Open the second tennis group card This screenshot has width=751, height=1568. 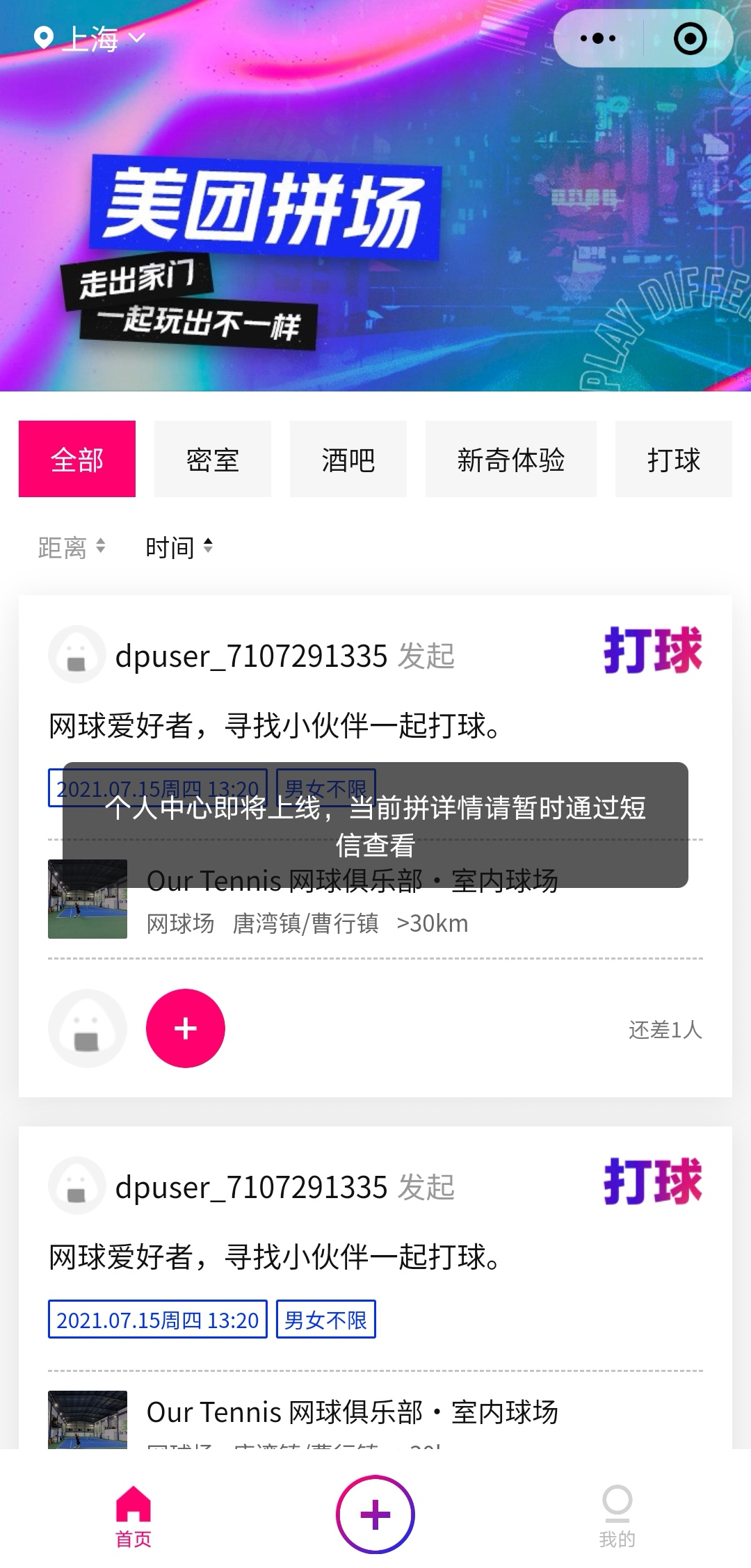pos(375,1257)
